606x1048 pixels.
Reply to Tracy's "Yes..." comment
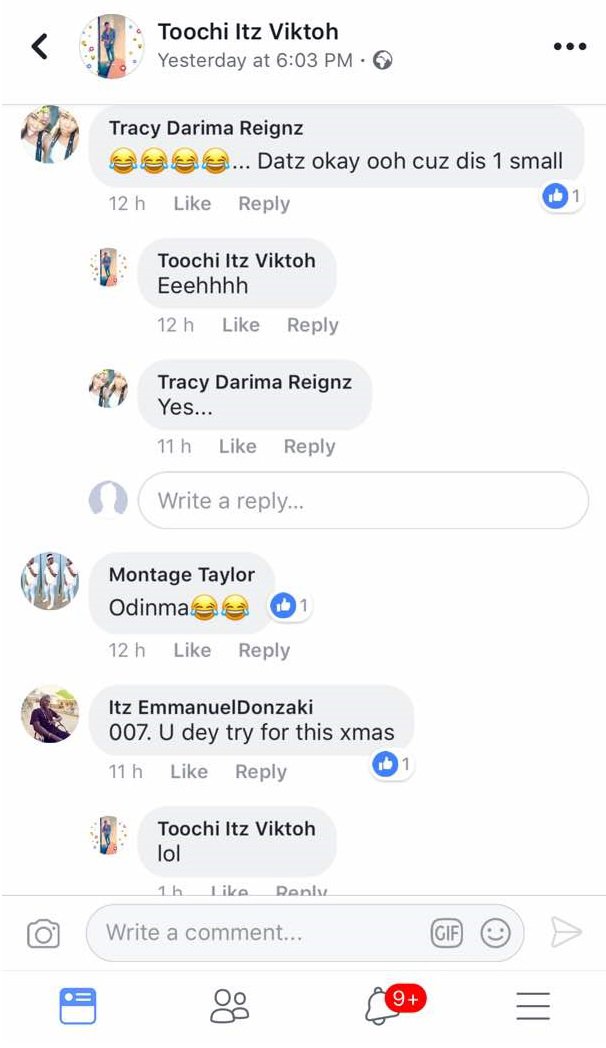pyautogui.click(x=309, y=446)
